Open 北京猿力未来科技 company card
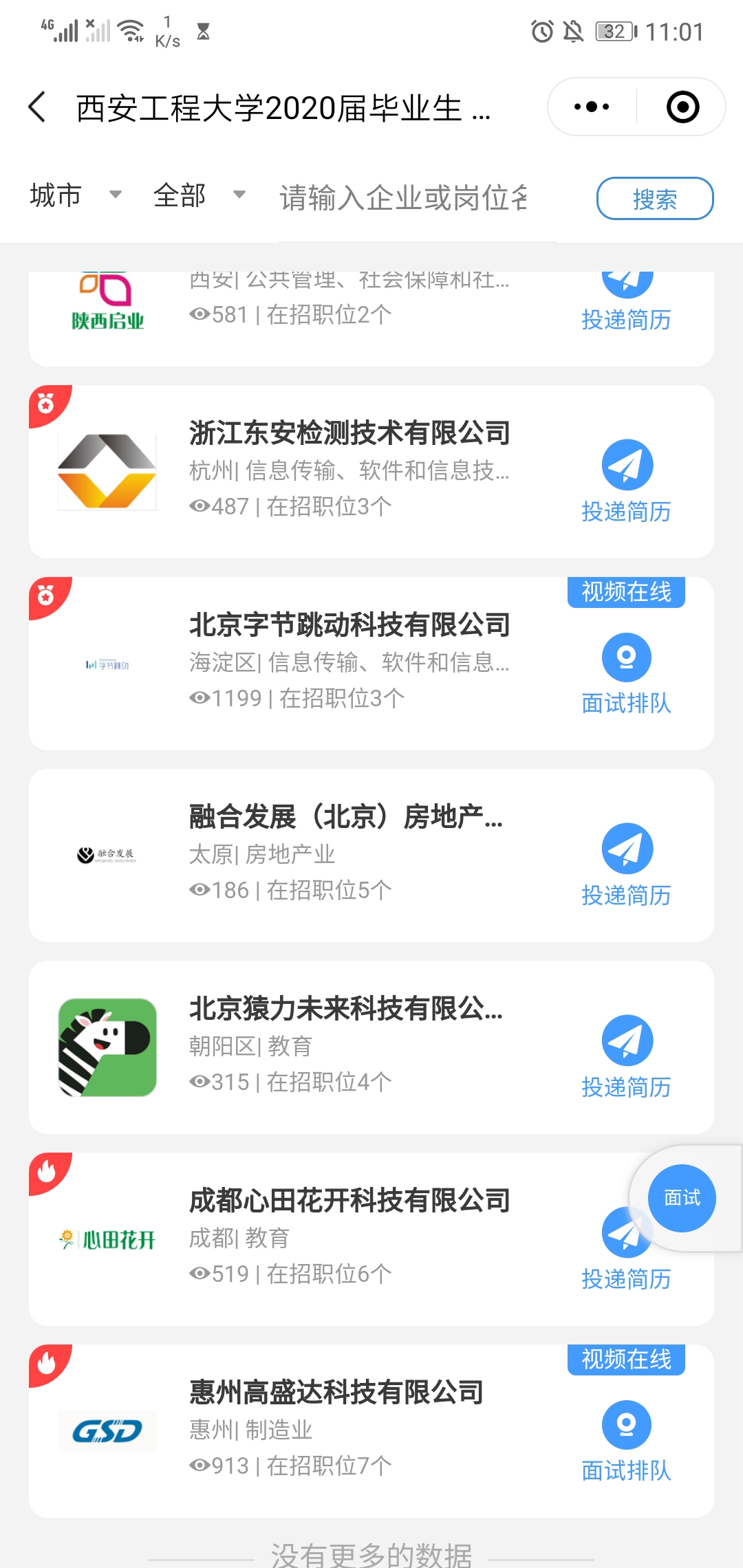 coord(345,1009)
